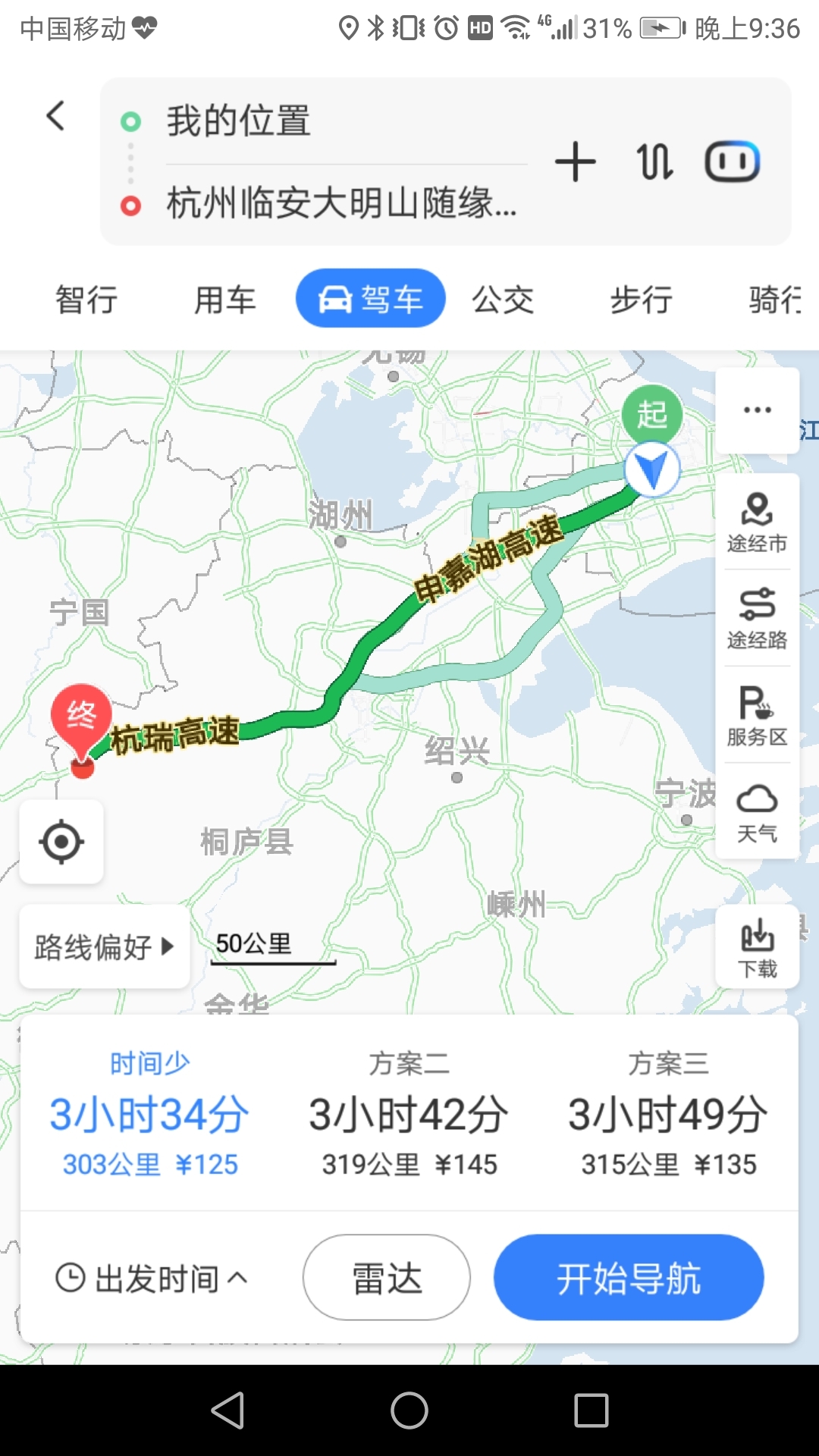Change the destination 杭州临安大明山随缘
The height and width of the screenshot is (1456, 819).
[x=342, y=203]
